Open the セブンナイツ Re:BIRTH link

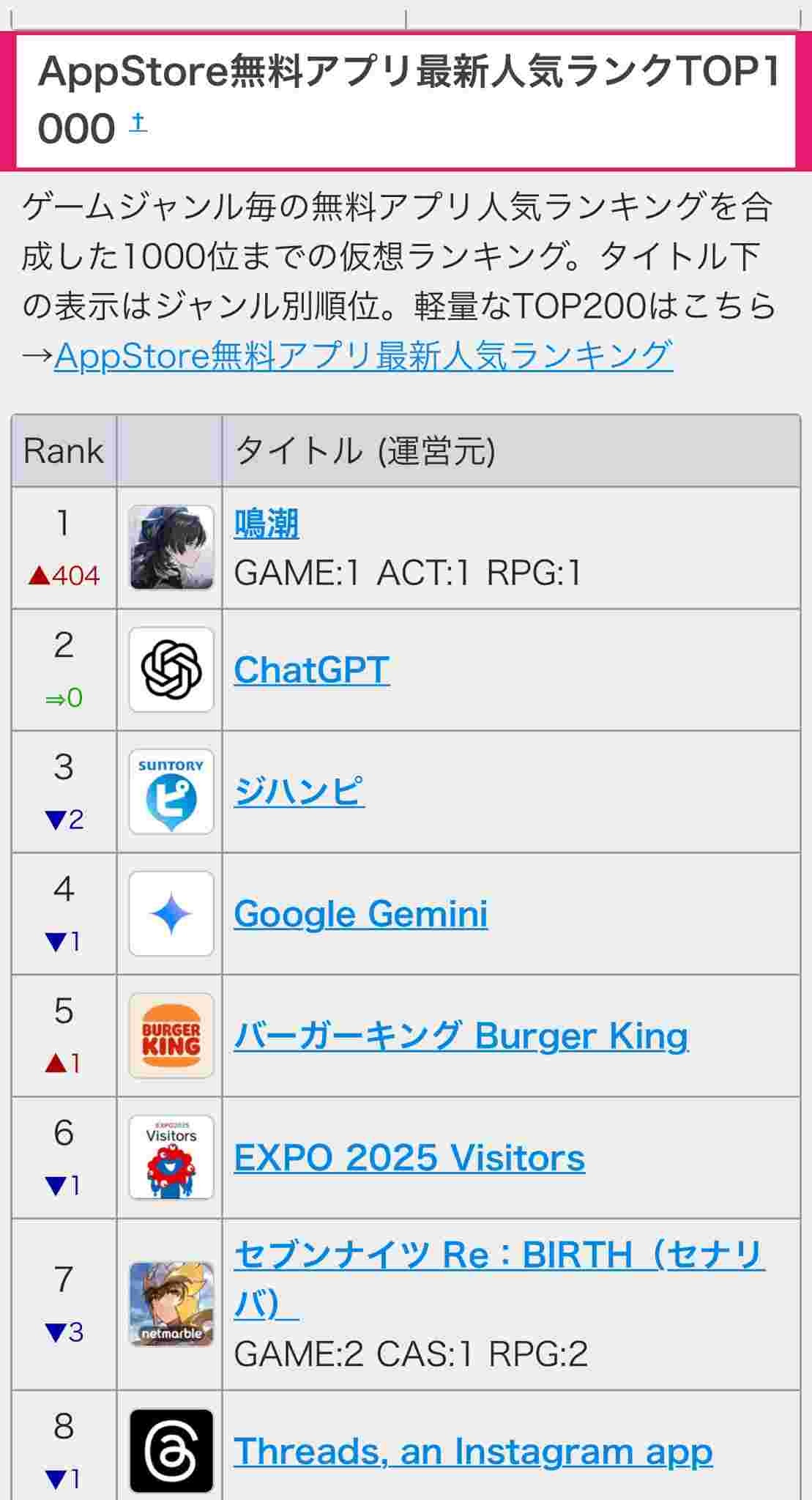(498, 1255)
